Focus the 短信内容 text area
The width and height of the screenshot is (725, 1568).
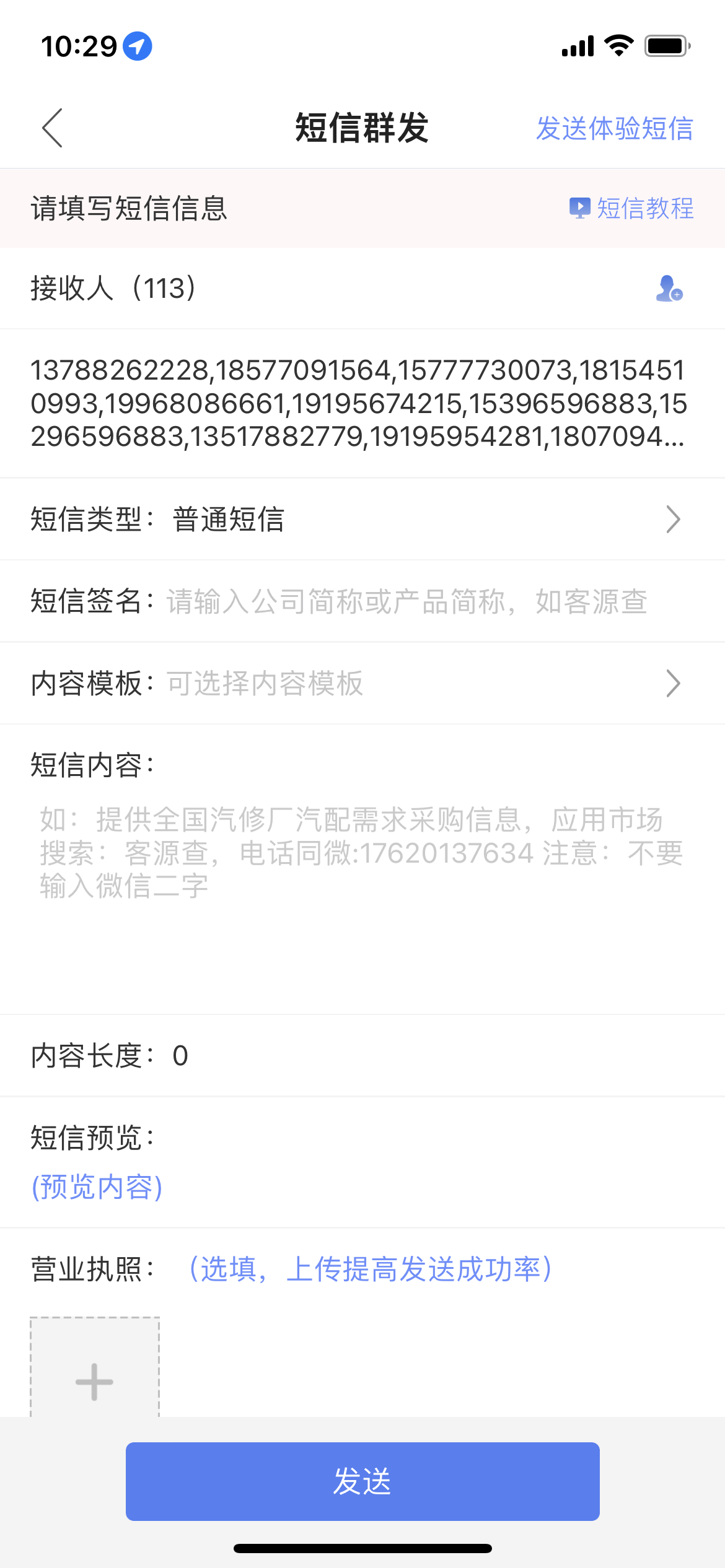(x=362, y=879)
